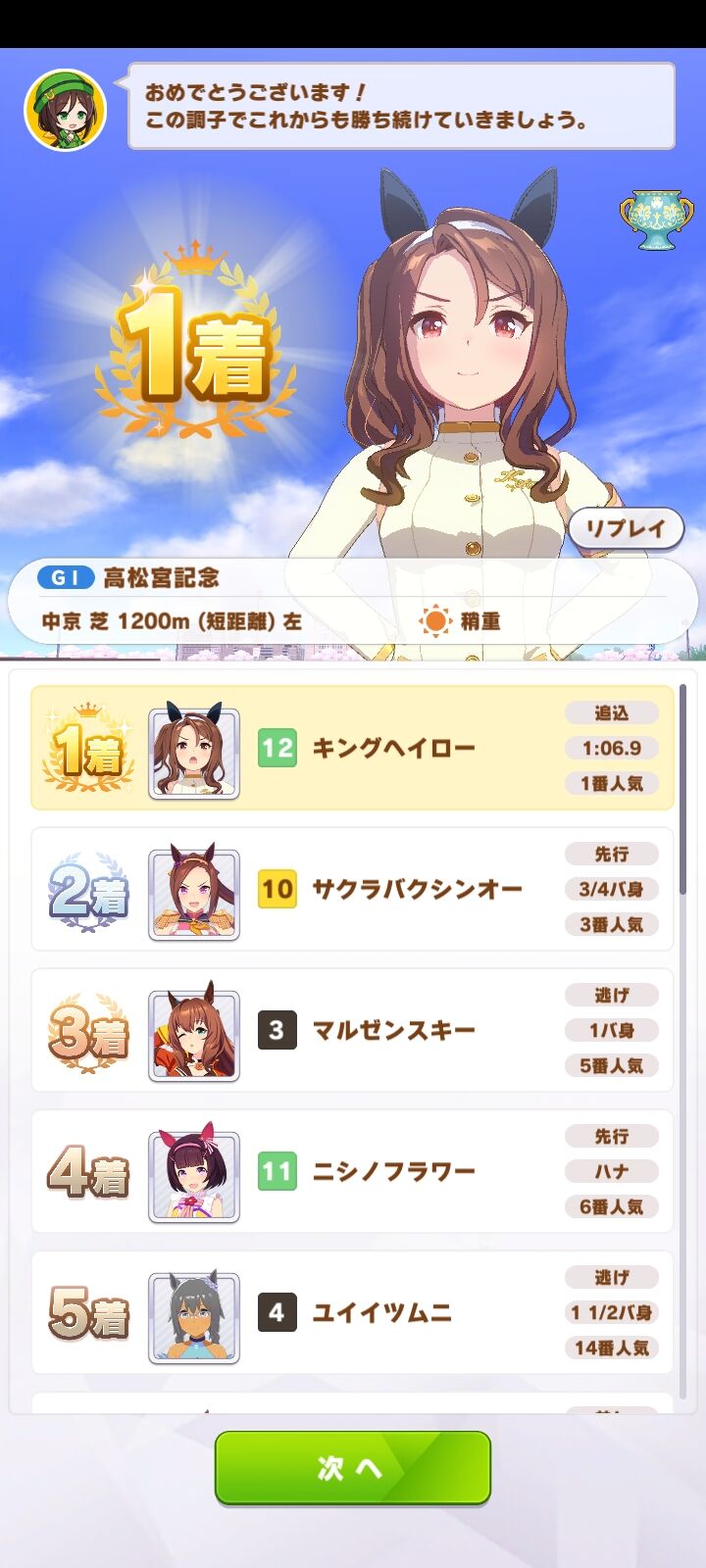Select サクラバクシンオー result row
Image resolution: width=706 pixels, height=1568 pixels.
[353, 890]
